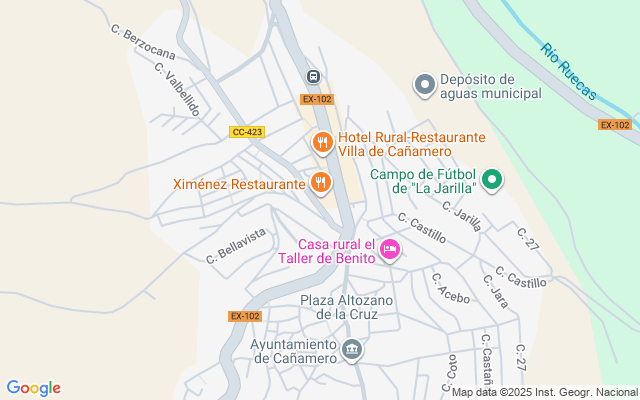Select the Hotel Rural-Restaurante Villa de Cañamero pin
The height and width of the screenshot is (400, 640).
tap(321, 143)
